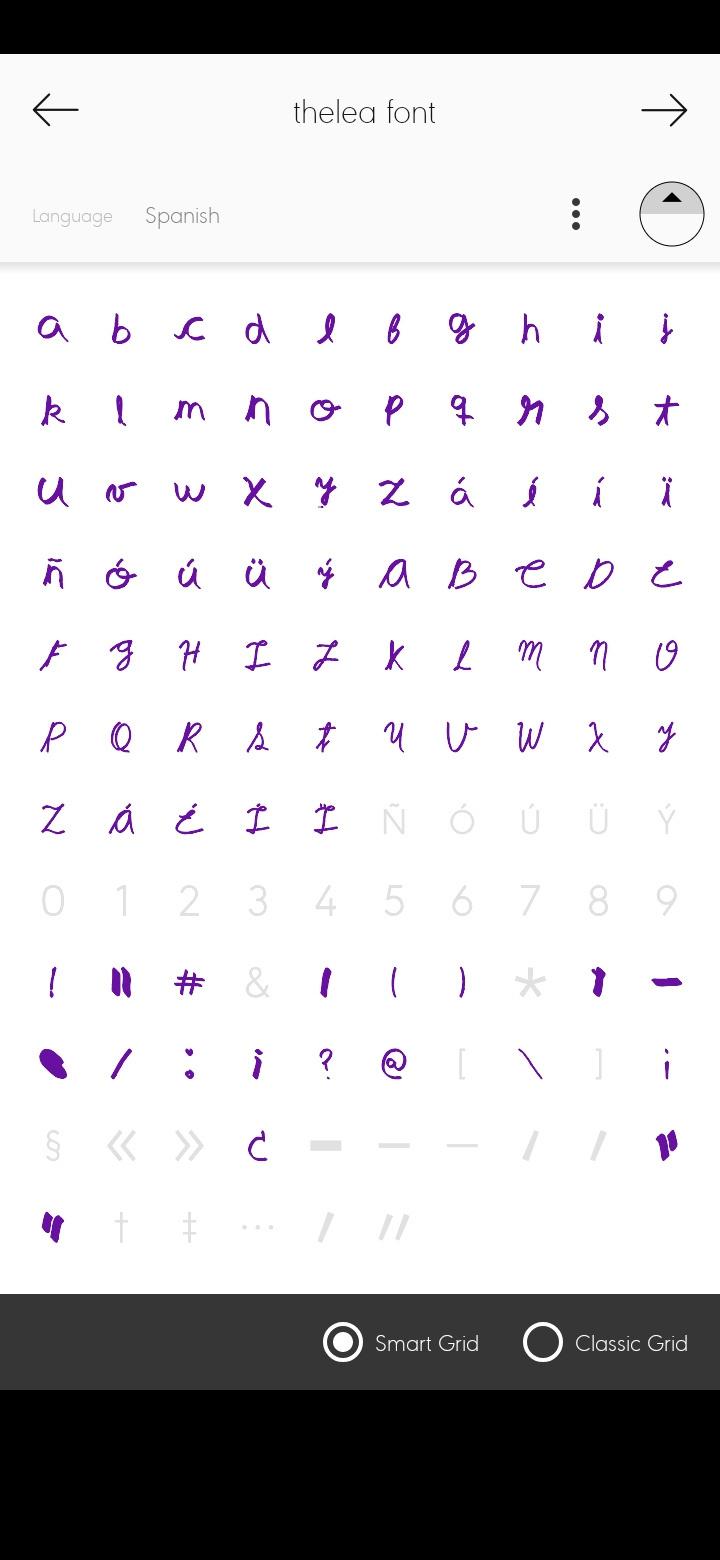Select the empty section sign § glyph
The image size is (720, 1560).
click(x=53, y=1146)
